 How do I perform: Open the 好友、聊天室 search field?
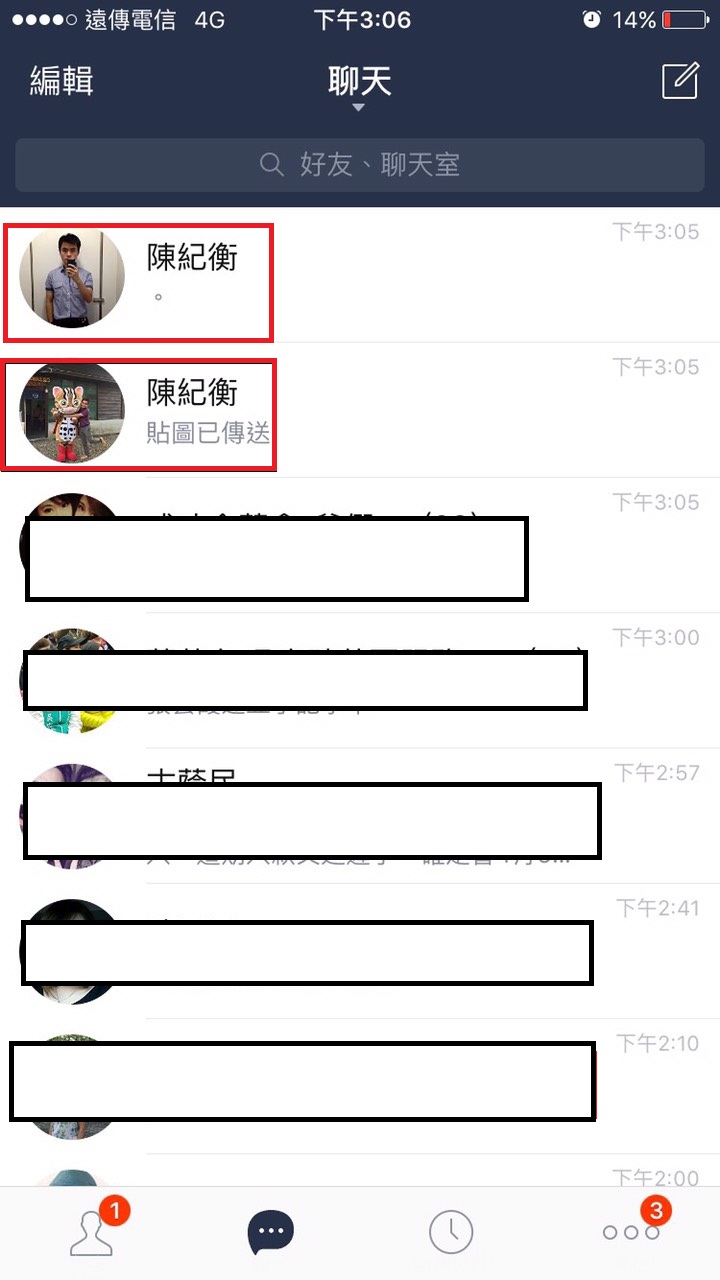tap(360, 165)
